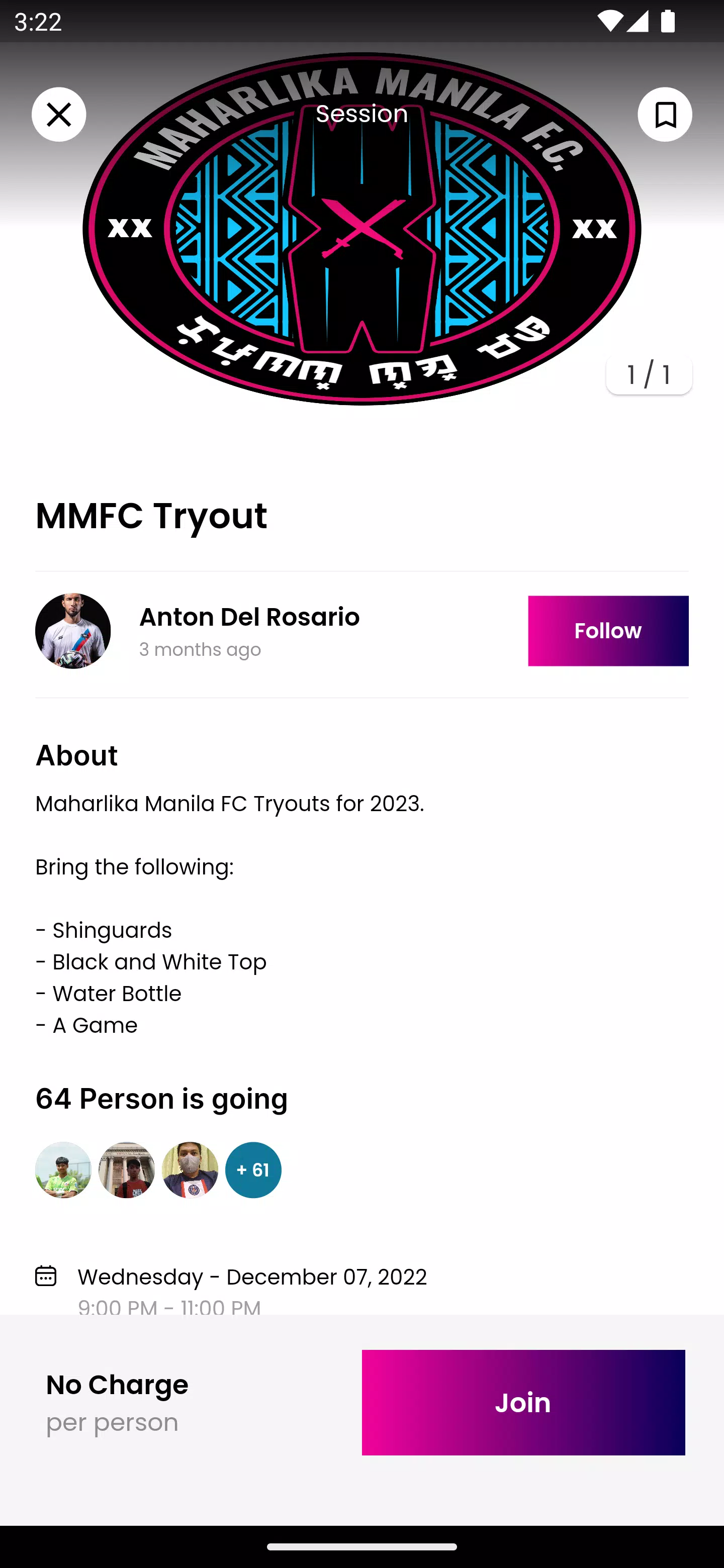This screenshot has width=724, height=1568.
Task: View the +61 more attendees
Action: click(x=253, y=1170)
